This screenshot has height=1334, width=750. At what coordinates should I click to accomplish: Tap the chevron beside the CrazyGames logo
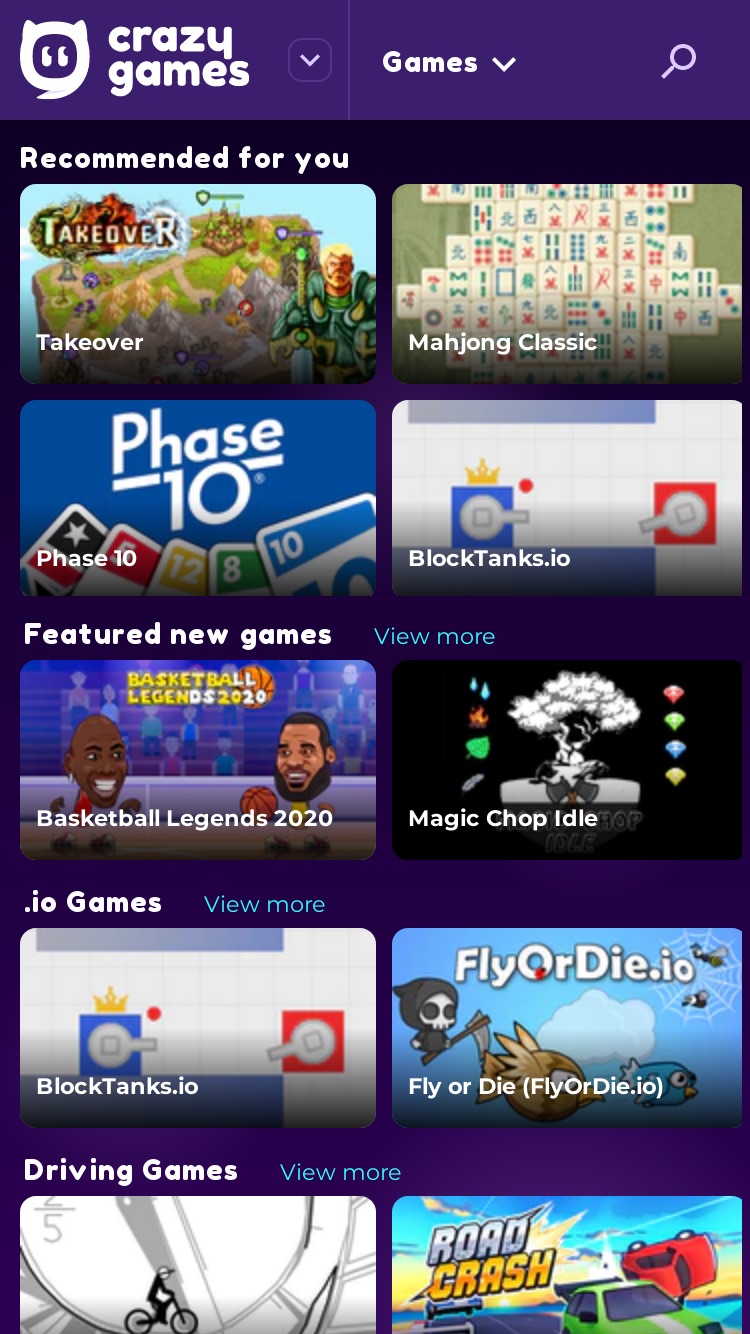click(x=310, y=60)
